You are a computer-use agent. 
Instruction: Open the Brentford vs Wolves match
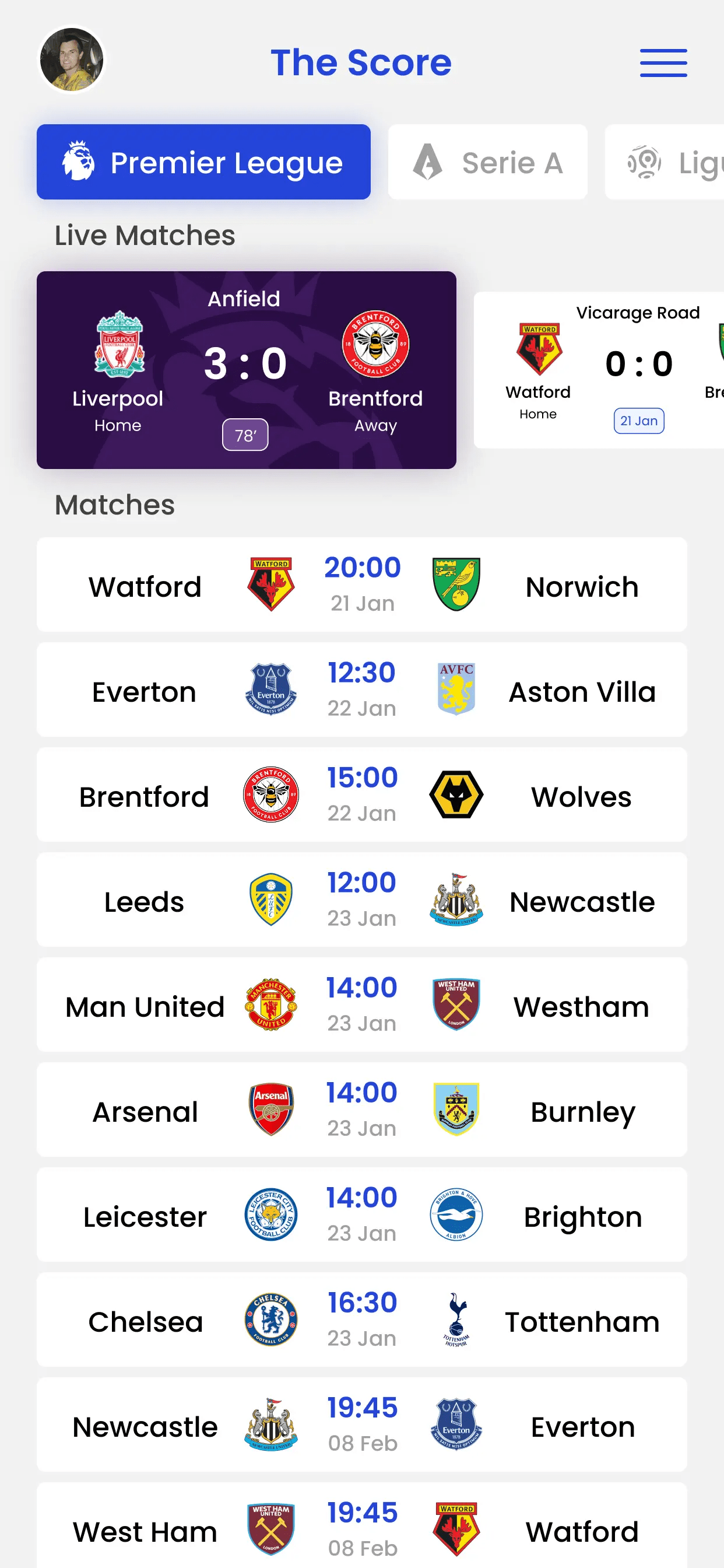pos(361,794)
